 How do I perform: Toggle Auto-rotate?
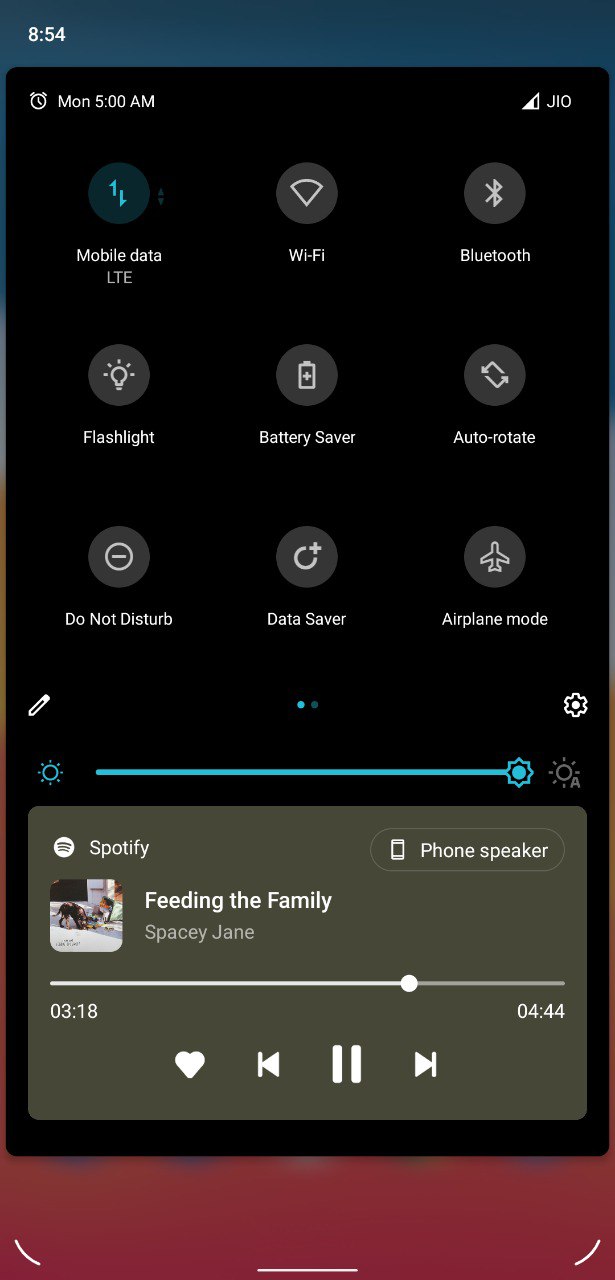coord(494,375)
